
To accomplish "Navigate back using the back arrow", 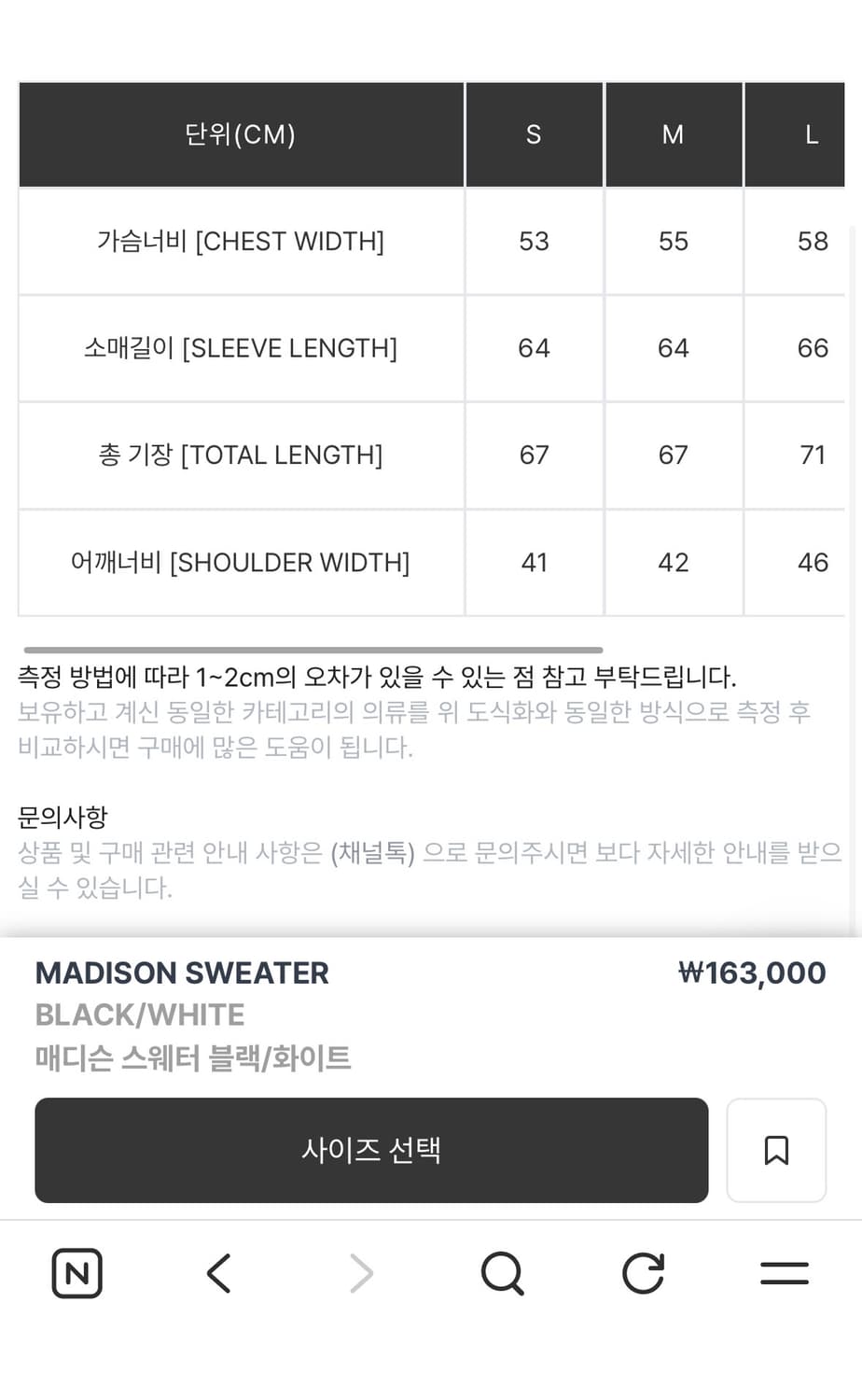I will pos(218,1273).
